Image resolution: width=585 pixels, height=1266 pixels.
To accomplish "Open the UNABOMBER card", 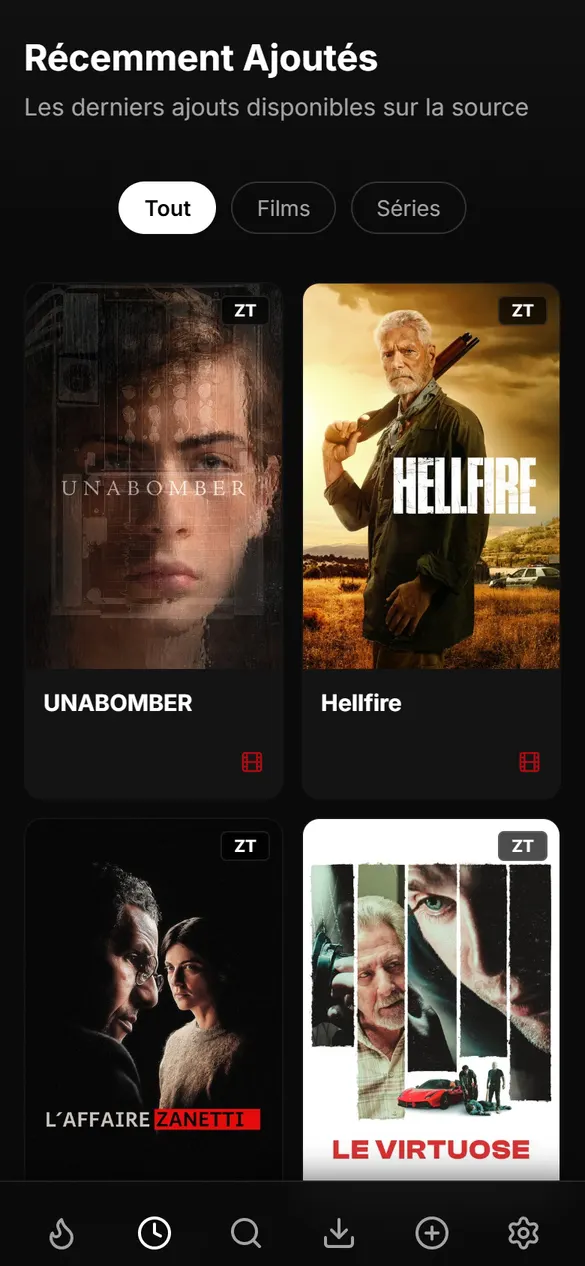I will [154, 541].
